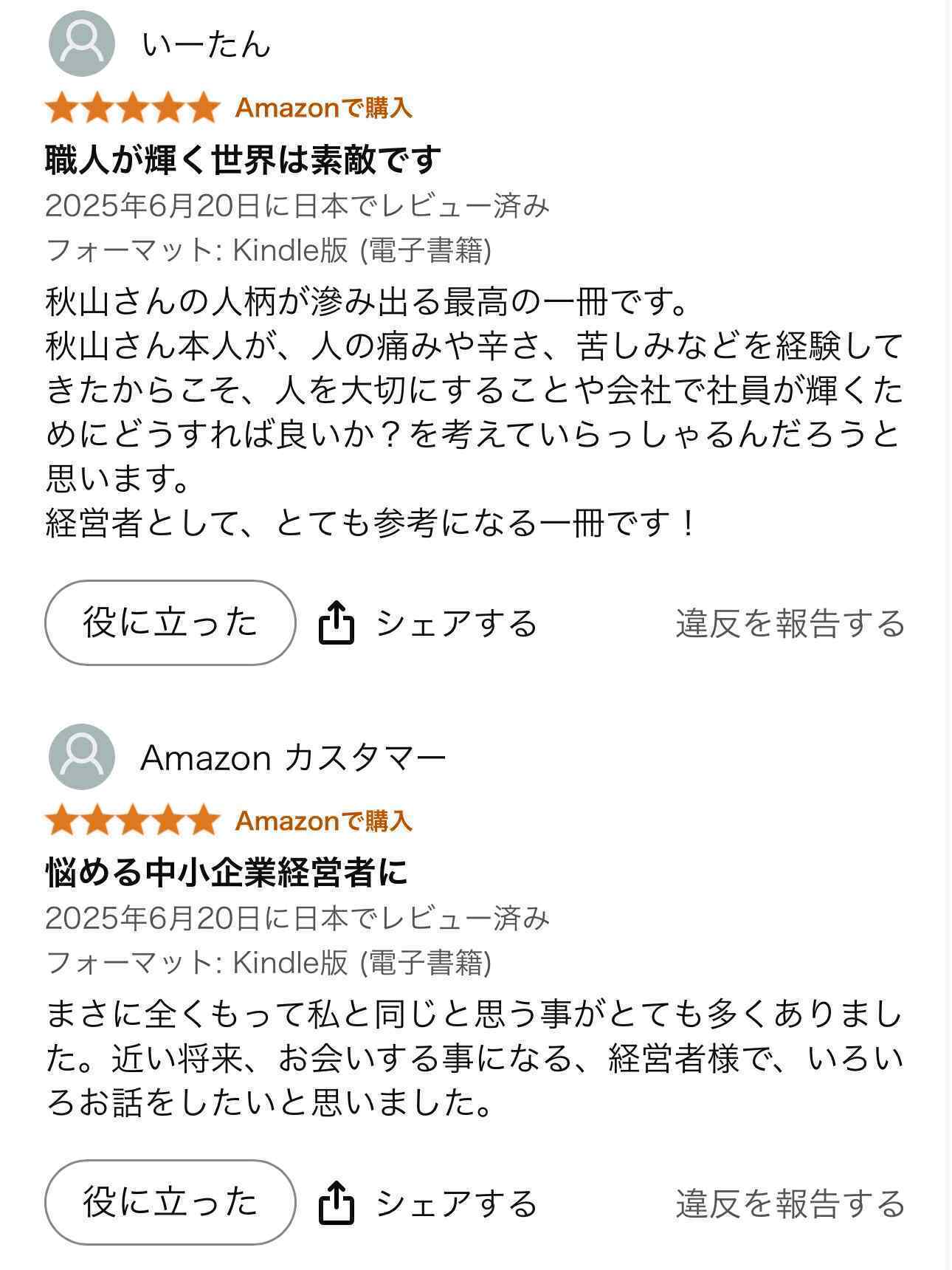Share いーたん's review via シェアする
Viewport: 952px width, 1270px height.
[428, 623]
